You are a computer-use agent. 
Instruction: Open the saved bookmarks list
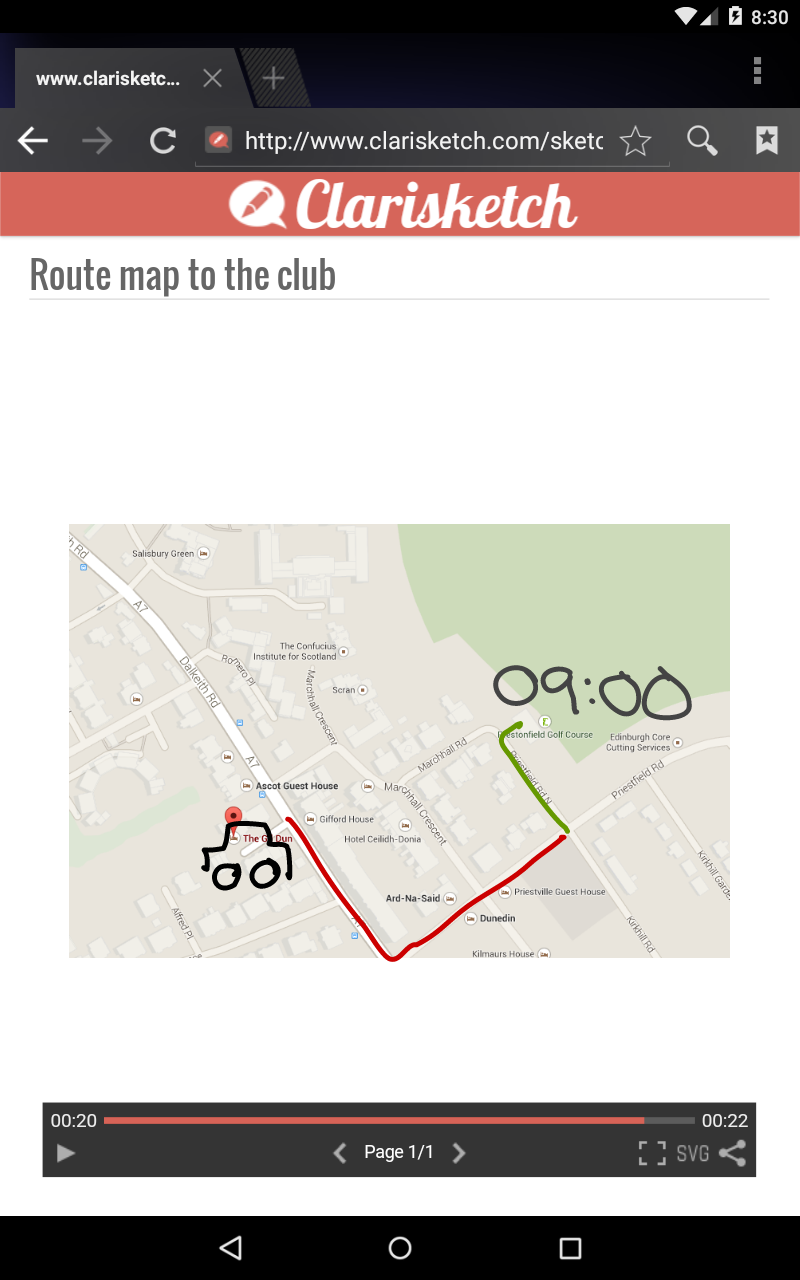pyautogui.click(x=767, y=141)
